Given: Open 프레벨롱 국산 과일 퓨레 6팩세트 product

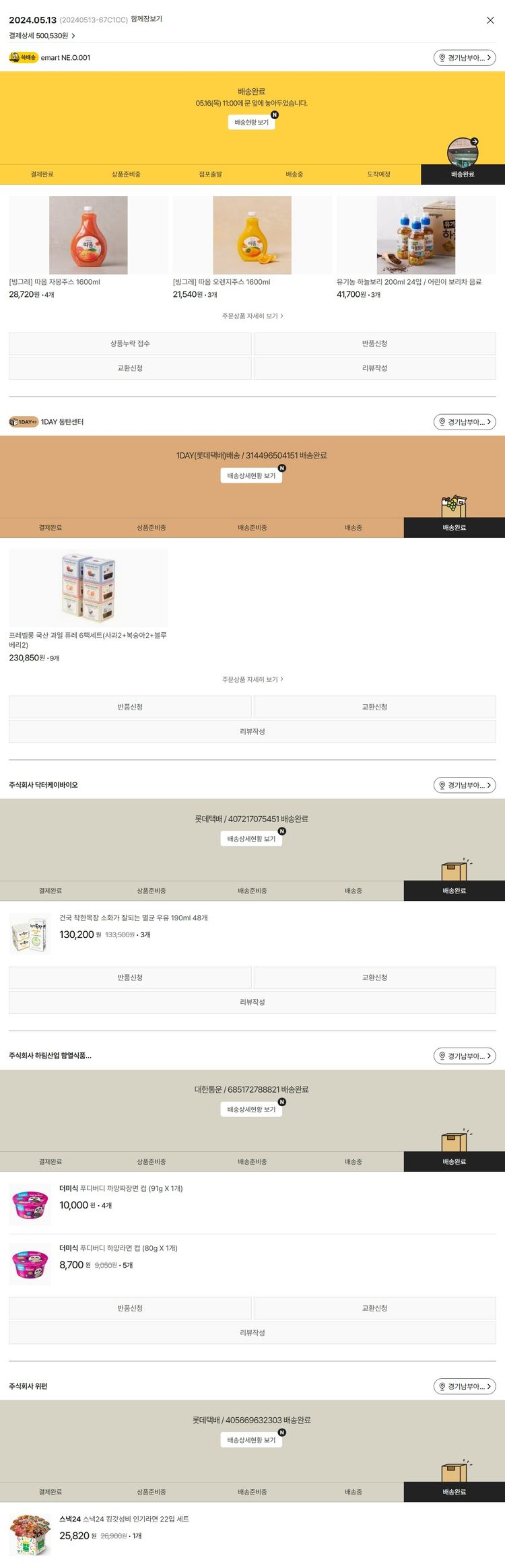Looking at the screenshot, I should [x=88, y=588].
